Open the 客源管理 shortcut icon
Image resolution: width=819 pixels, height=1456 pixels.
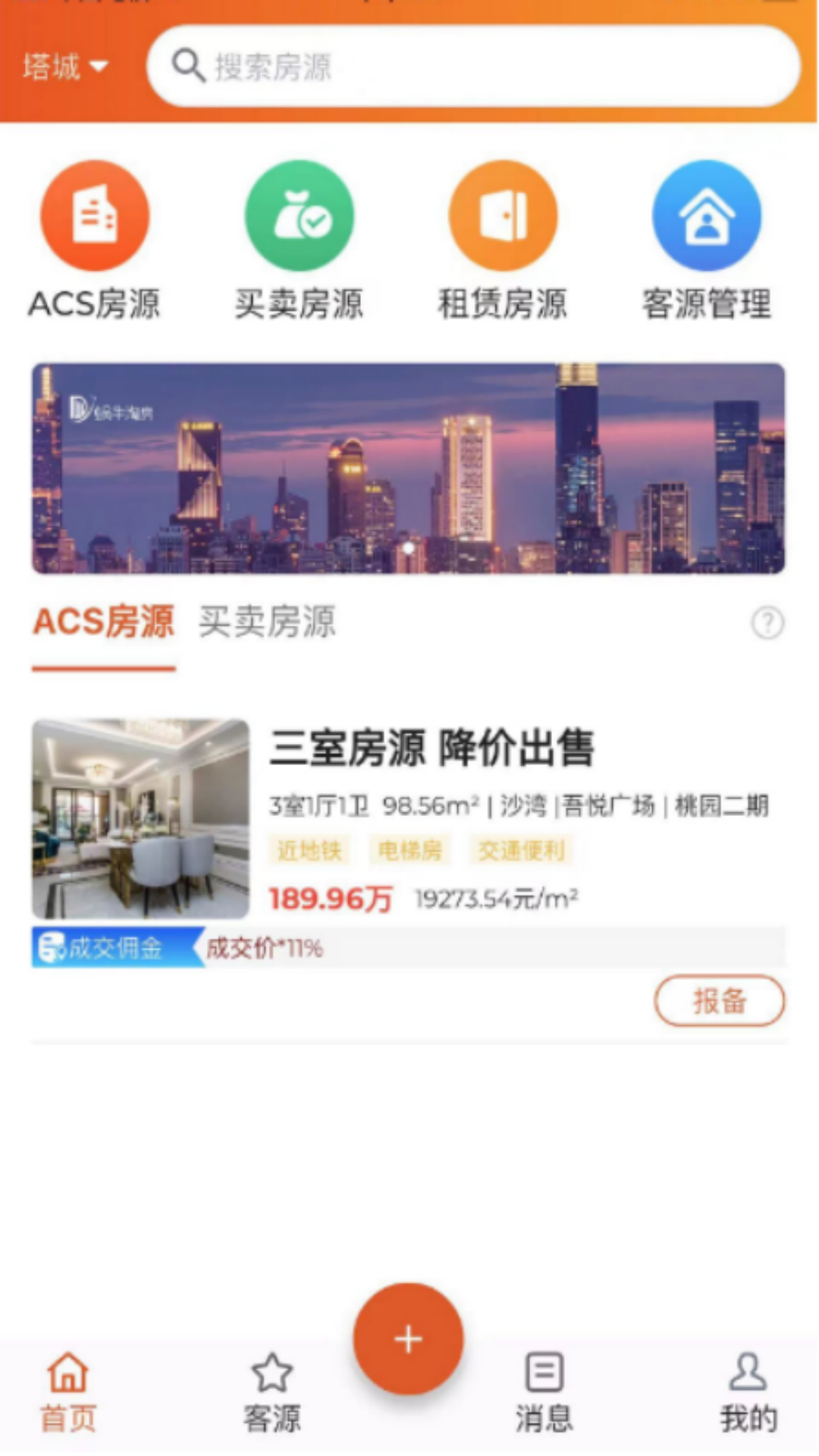click(707, 216)
